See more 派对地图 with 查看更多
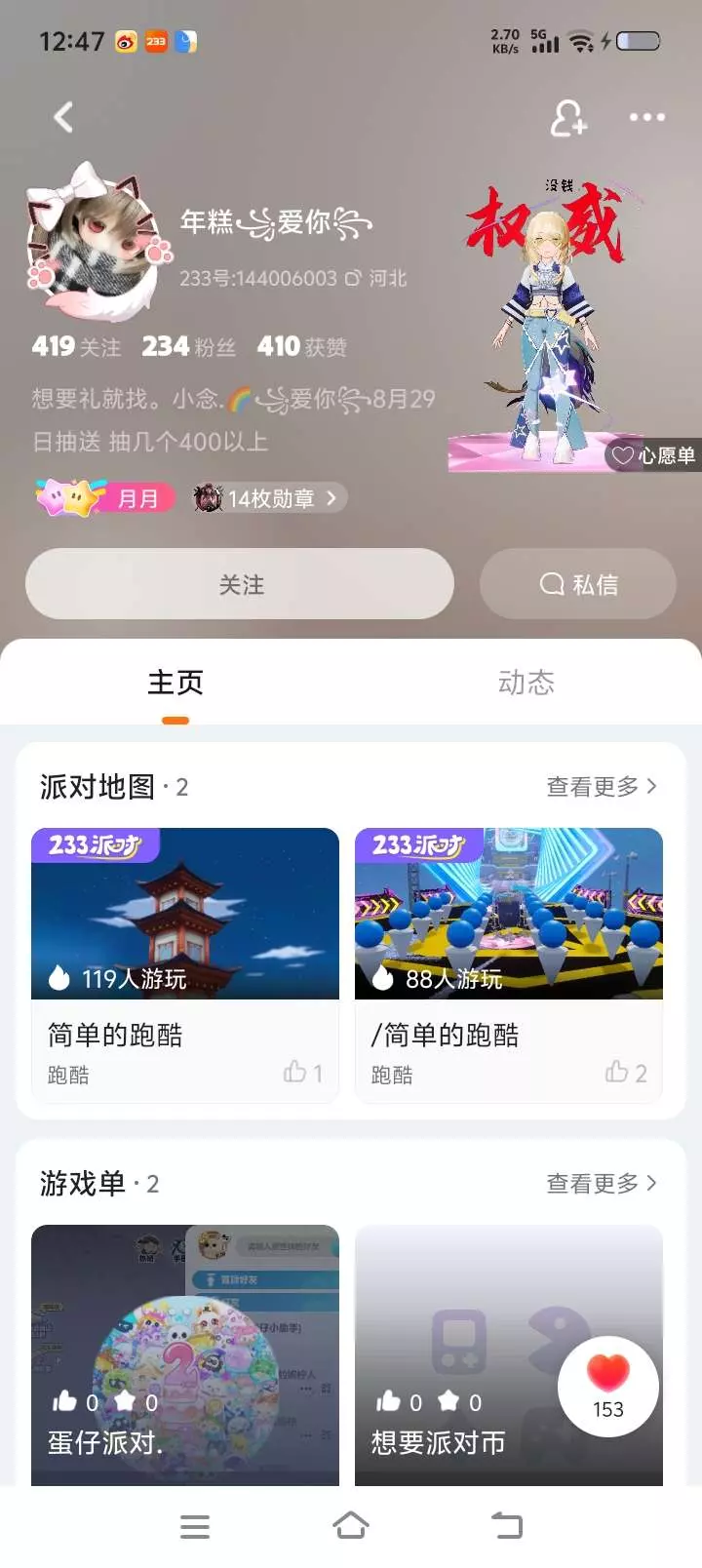 tap(601, 787)
